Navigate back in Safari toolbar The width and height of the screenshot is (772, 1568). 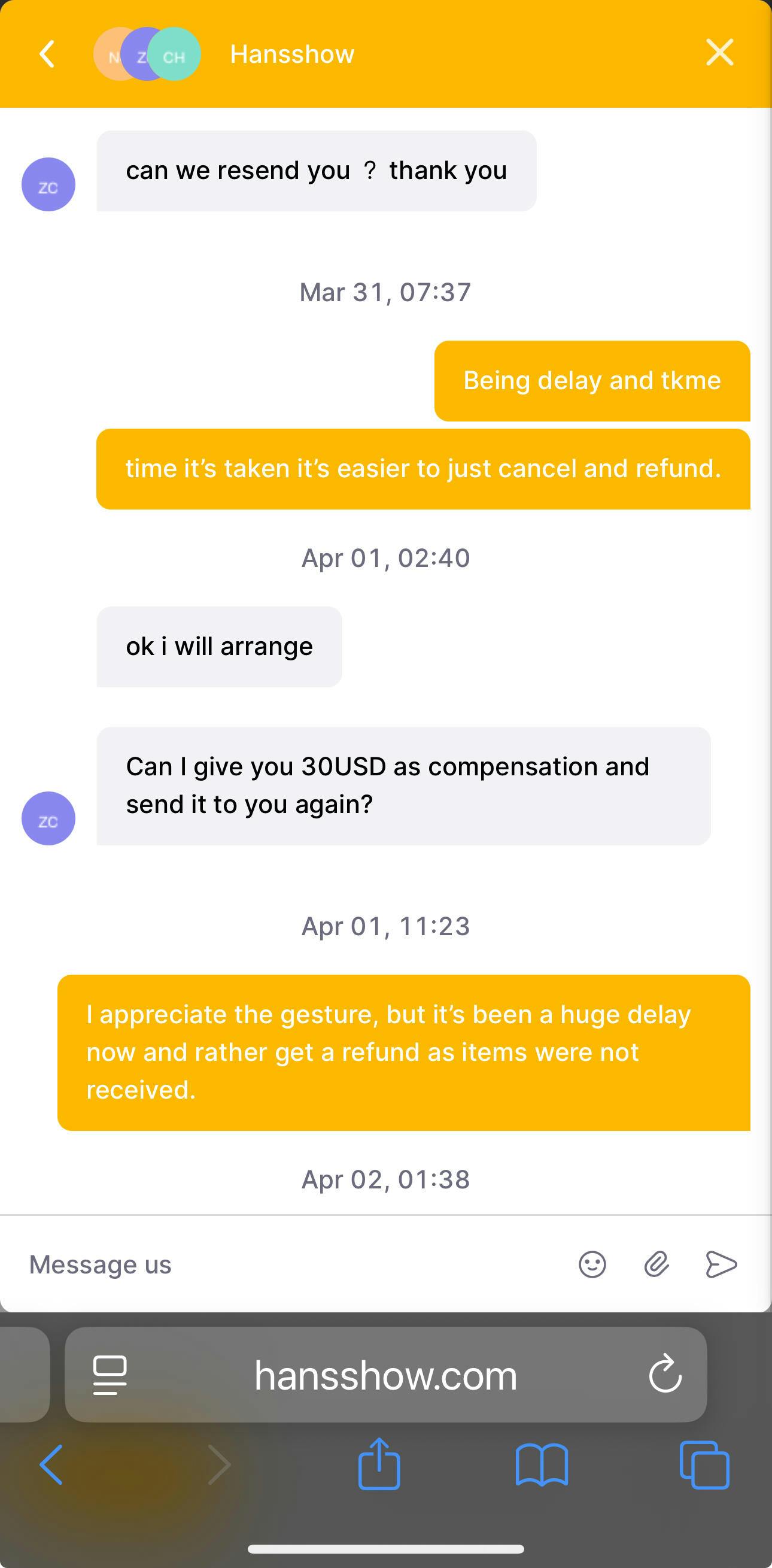tap(51, 1464)
